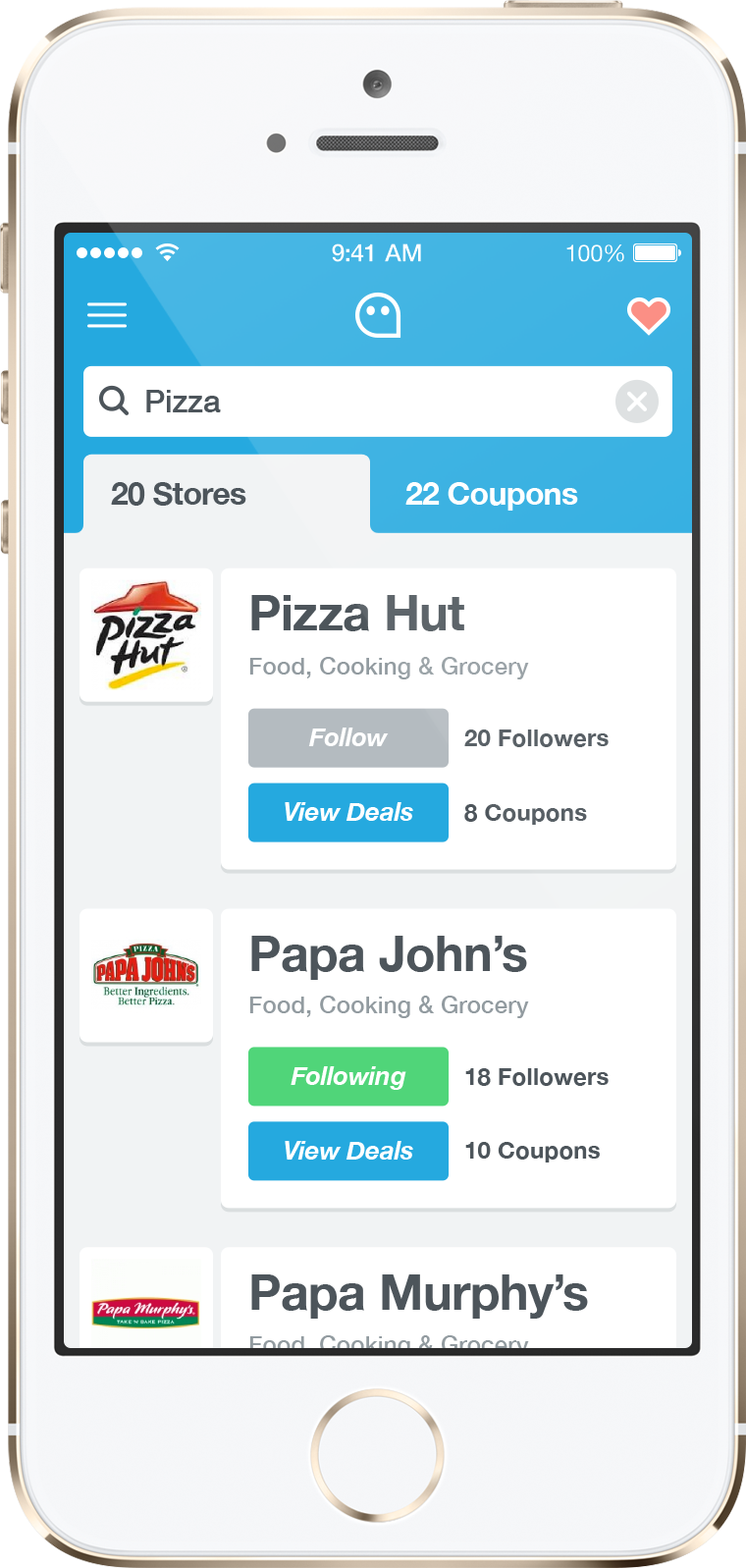This screenshot has width=746, height=1568.
Task: Open the Papa John's logo tile
Action: coord(146,974)
